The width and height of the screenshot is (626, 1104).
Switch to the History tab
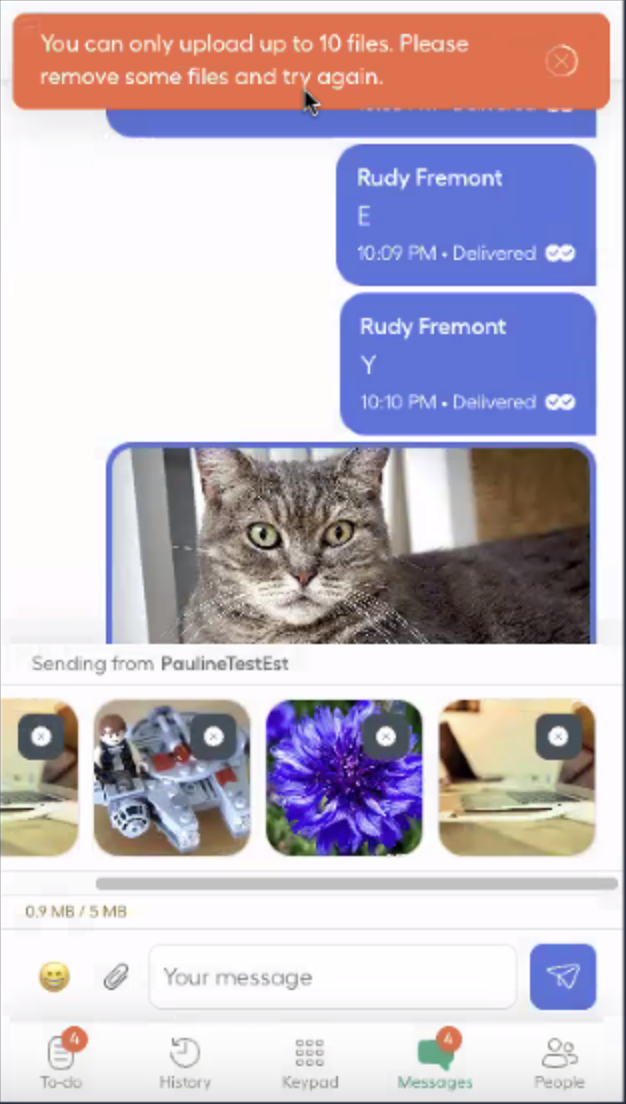[185, 1062]
